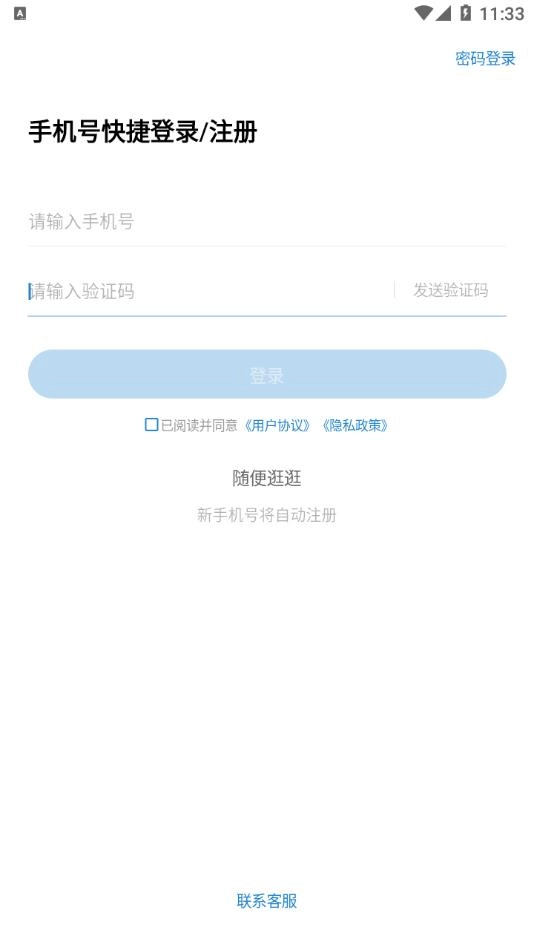This screenshot has width=534, height=950.
Task: Tap the 登录 login button
Action: (267, 374)
